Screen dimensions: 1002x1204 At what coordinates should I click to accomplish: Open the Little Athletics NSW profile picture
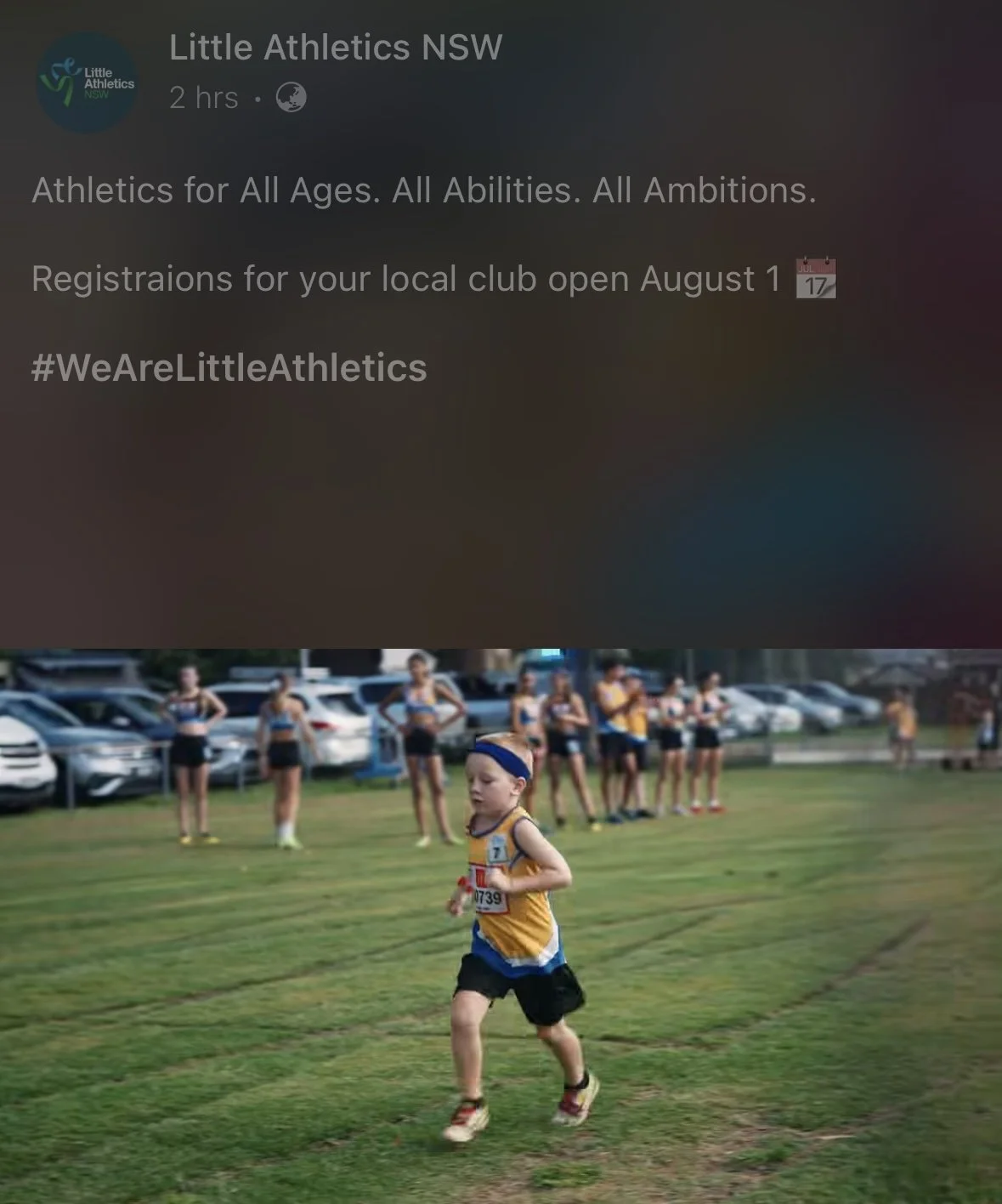coord(88,82)
